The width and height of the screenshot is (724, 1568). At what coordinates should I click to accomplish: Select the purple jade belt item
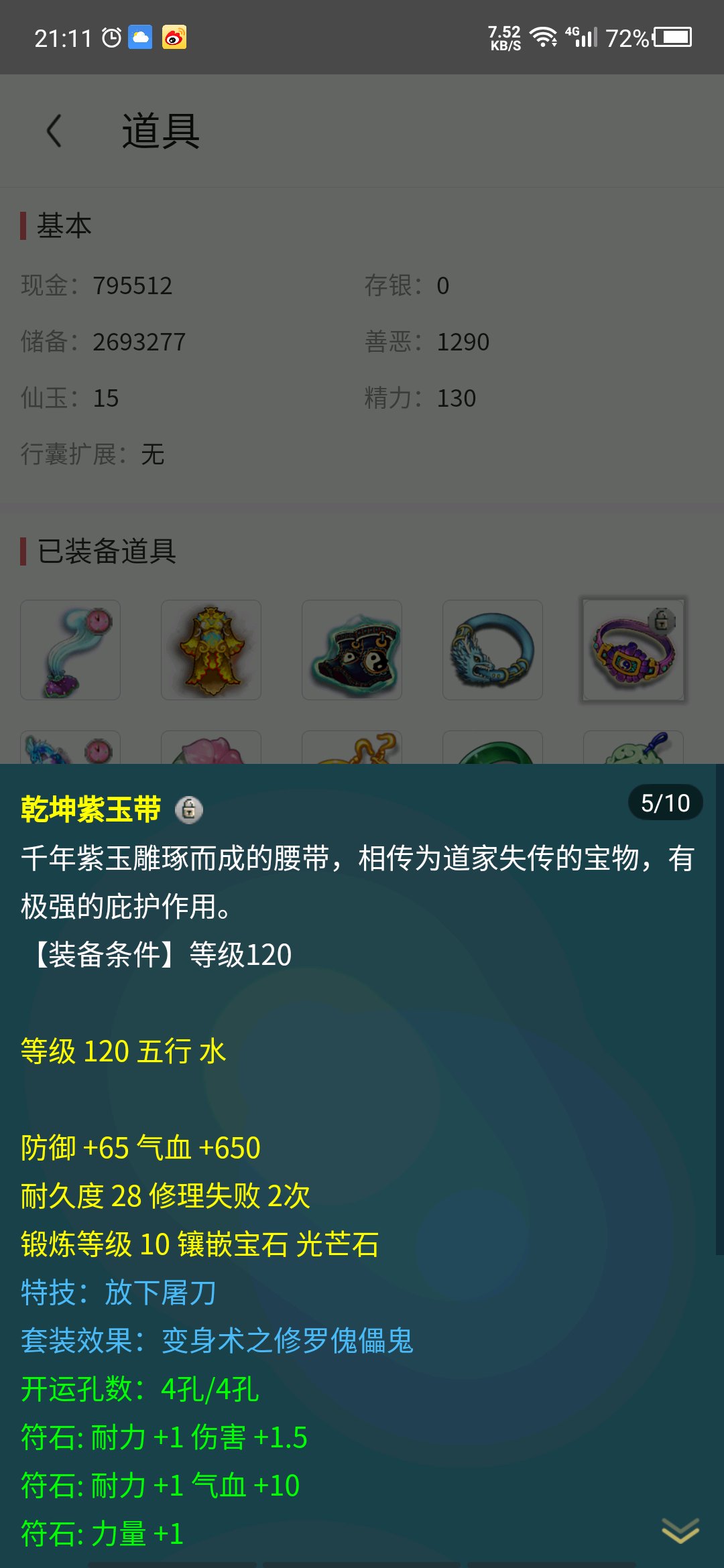633,650
